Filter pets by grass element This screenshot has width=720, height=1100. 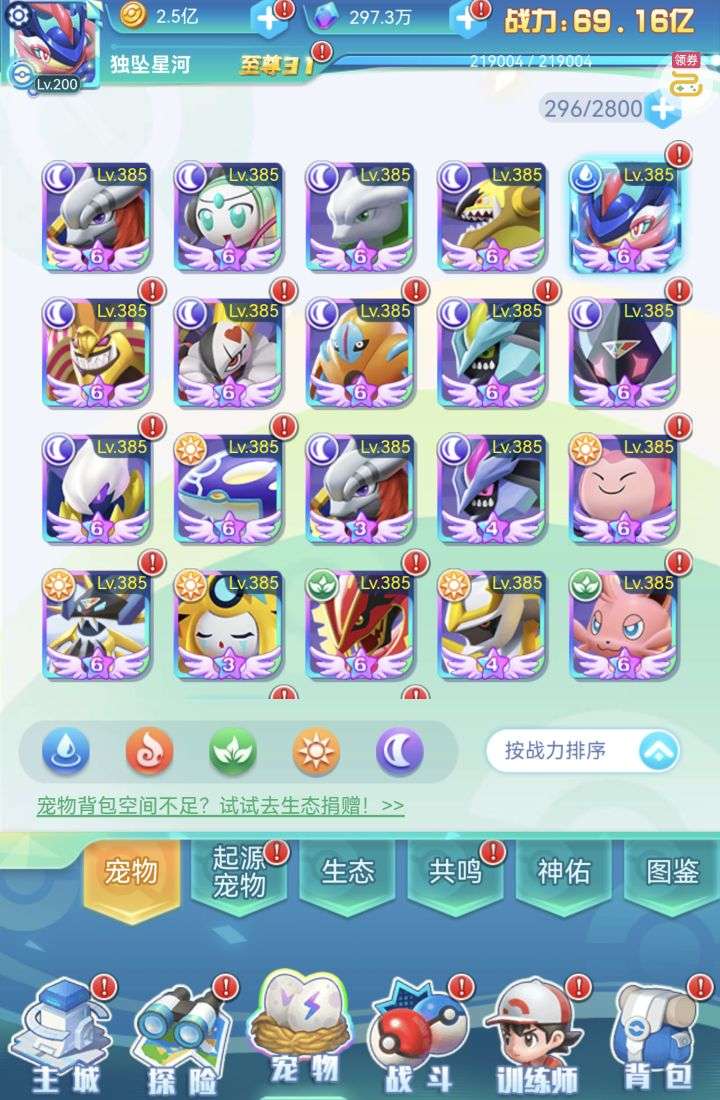[232, 750]
